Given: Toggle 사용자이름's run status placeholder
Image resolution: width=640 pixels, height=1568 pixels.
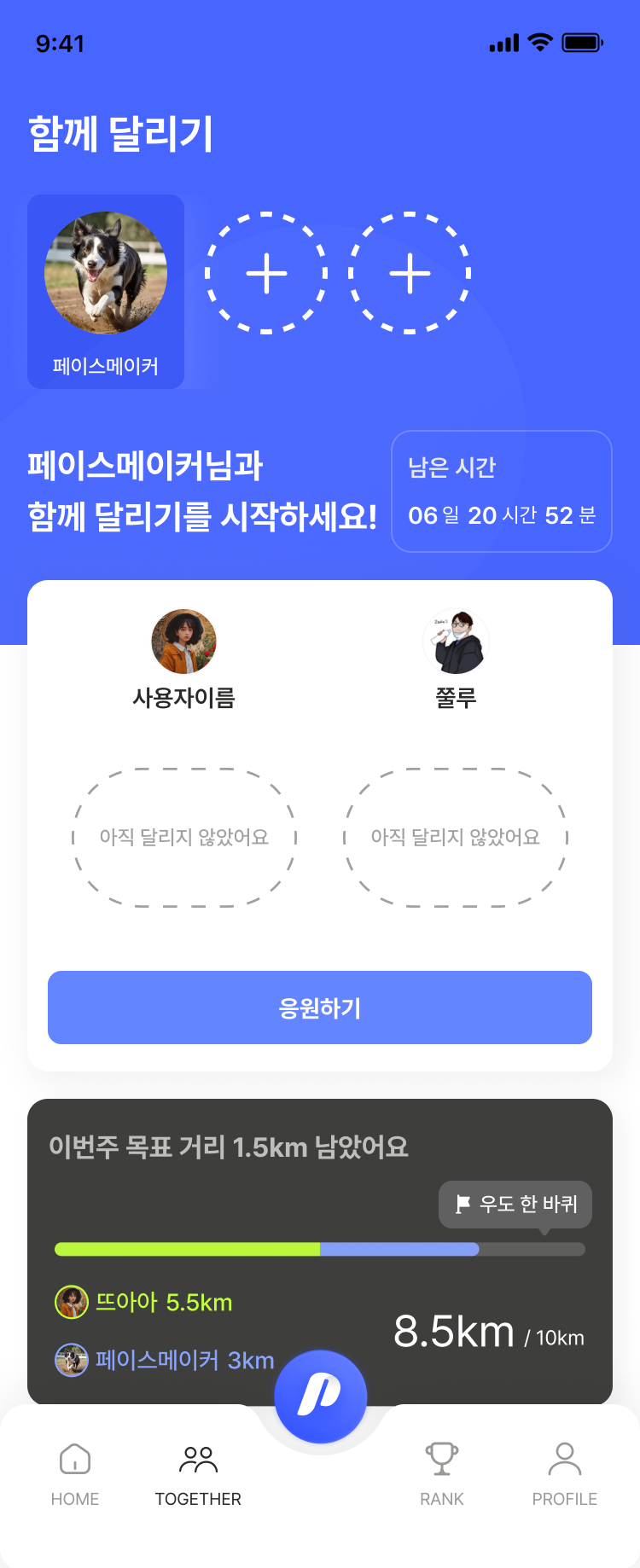Looking at the screenshot, I should point(183,838).
